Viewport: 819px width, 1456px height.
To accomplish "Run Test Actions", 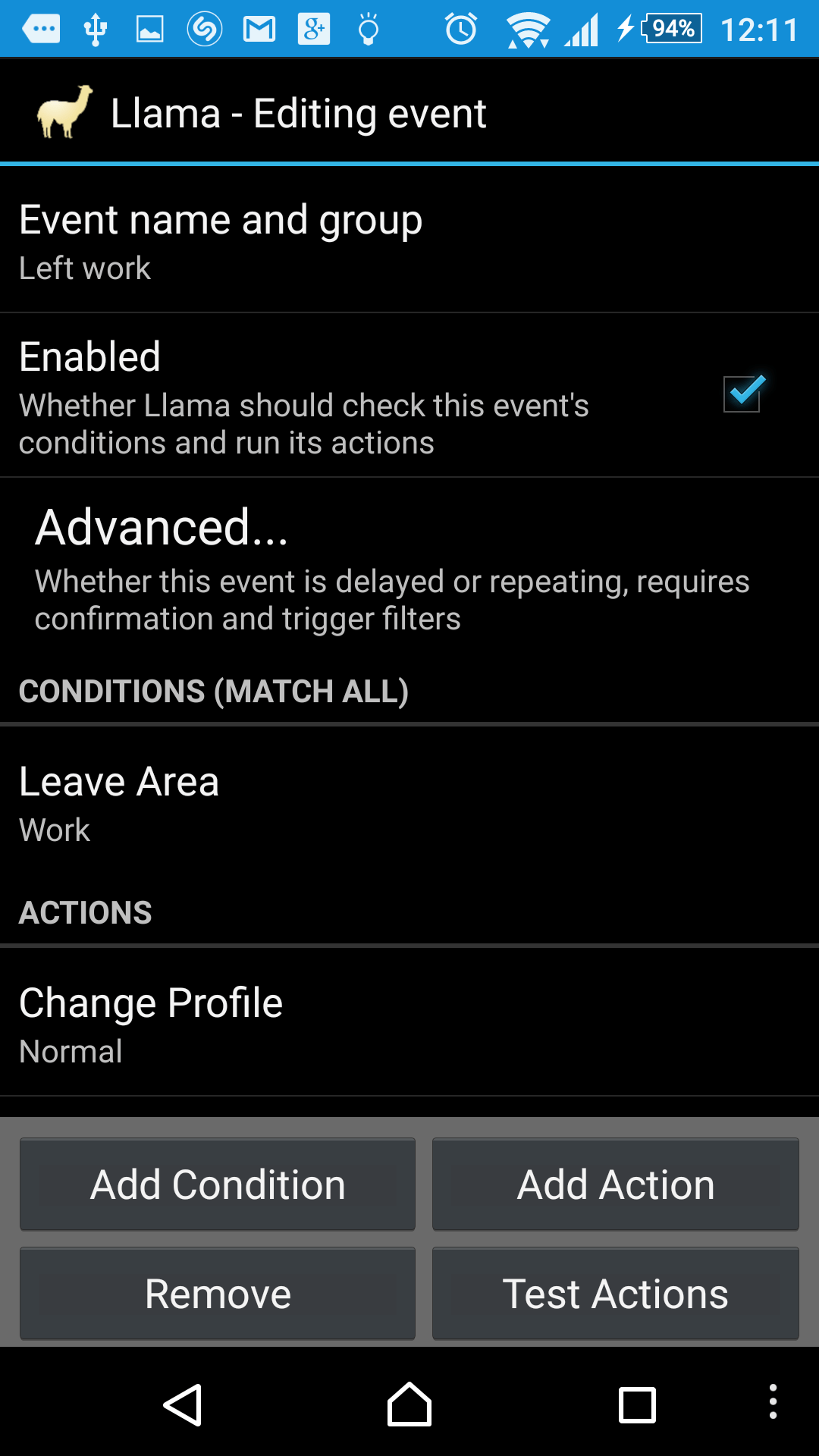I will pyautogui.click(x=615, y=1293).
